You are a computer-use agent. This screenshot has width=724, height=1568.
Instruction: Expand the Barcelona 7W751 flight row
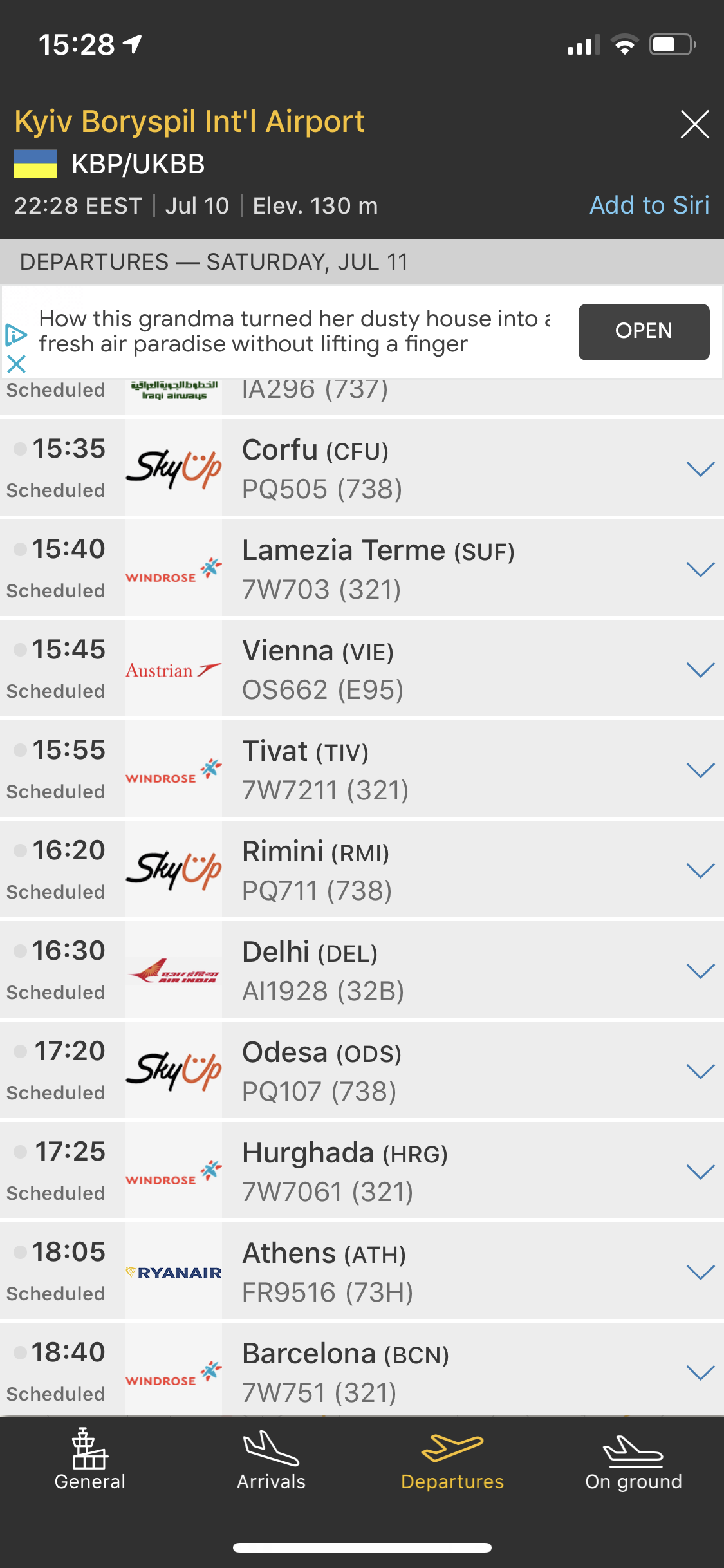coord(700,1372)
